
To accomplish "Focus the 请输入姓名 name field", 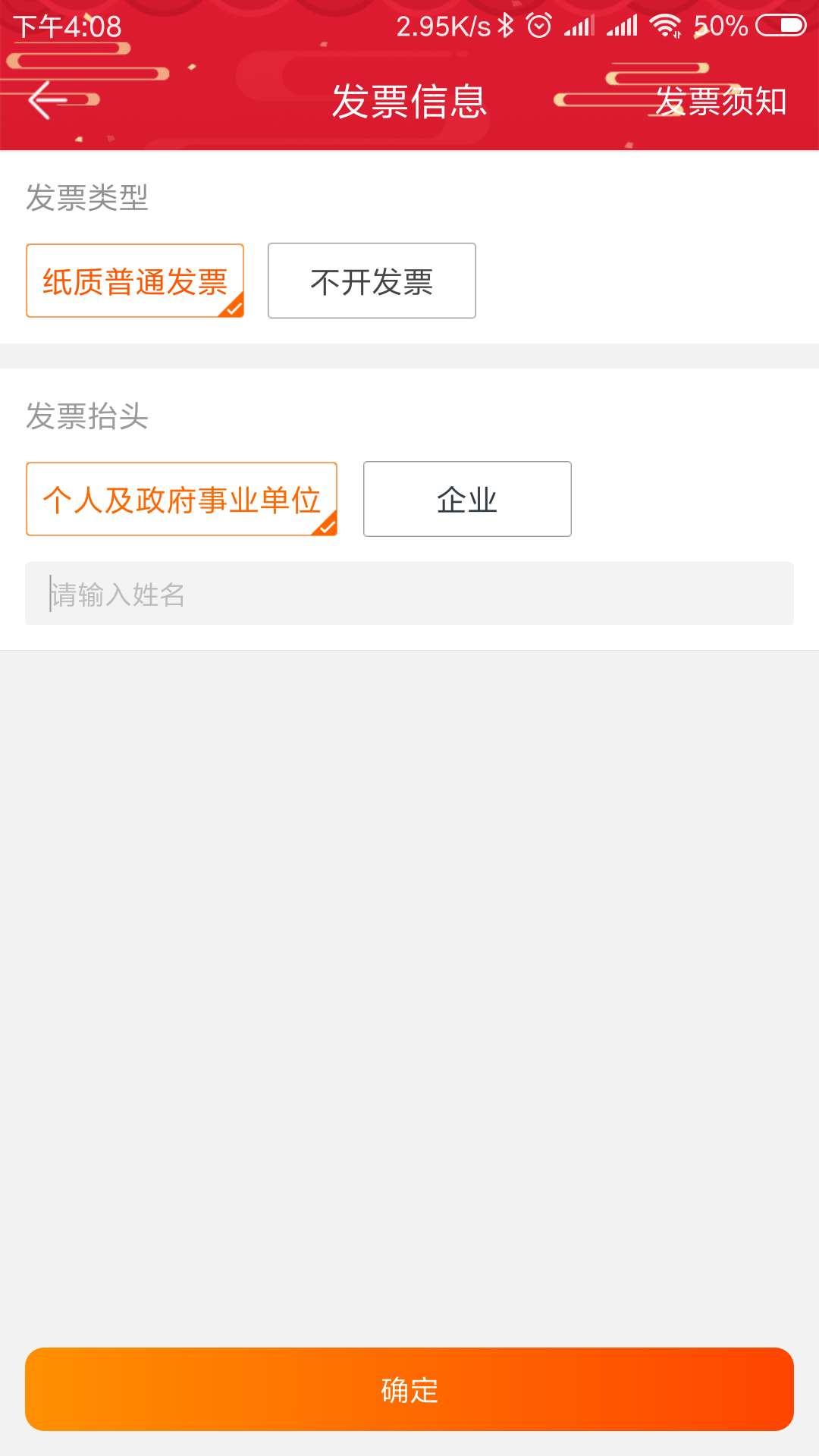I will click(409, 594).
